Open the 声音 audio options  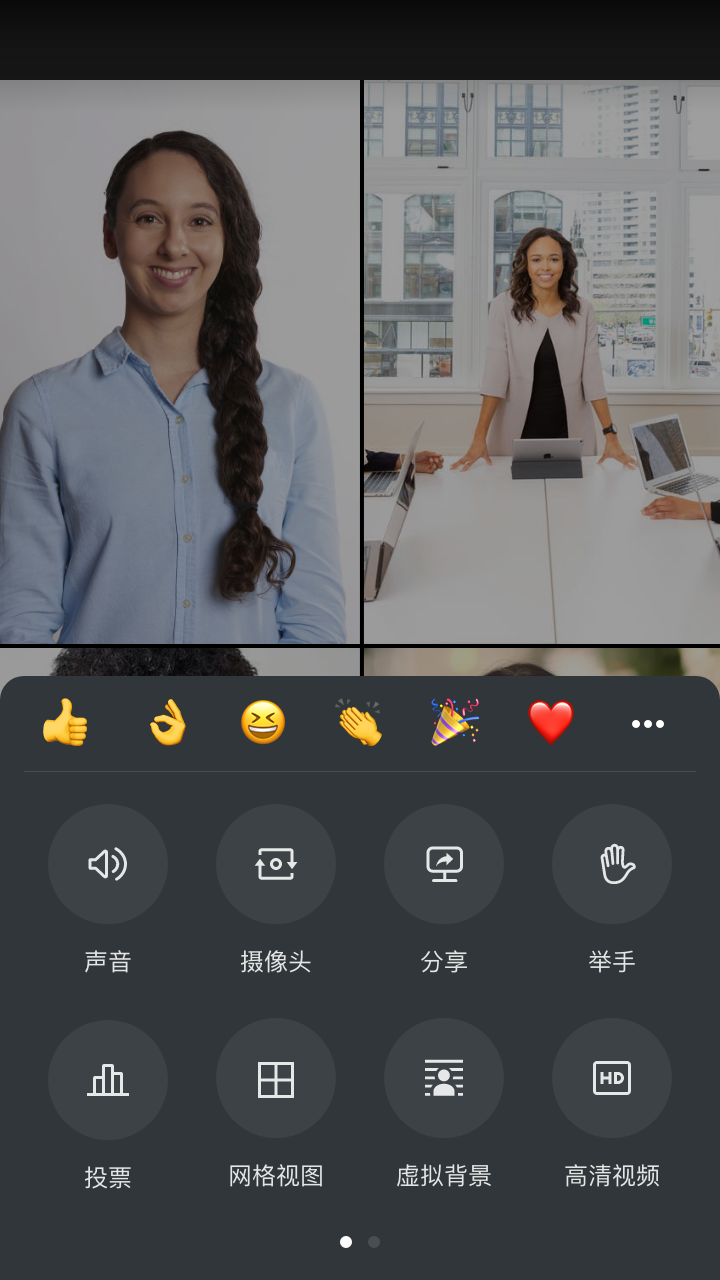point(108,864)
